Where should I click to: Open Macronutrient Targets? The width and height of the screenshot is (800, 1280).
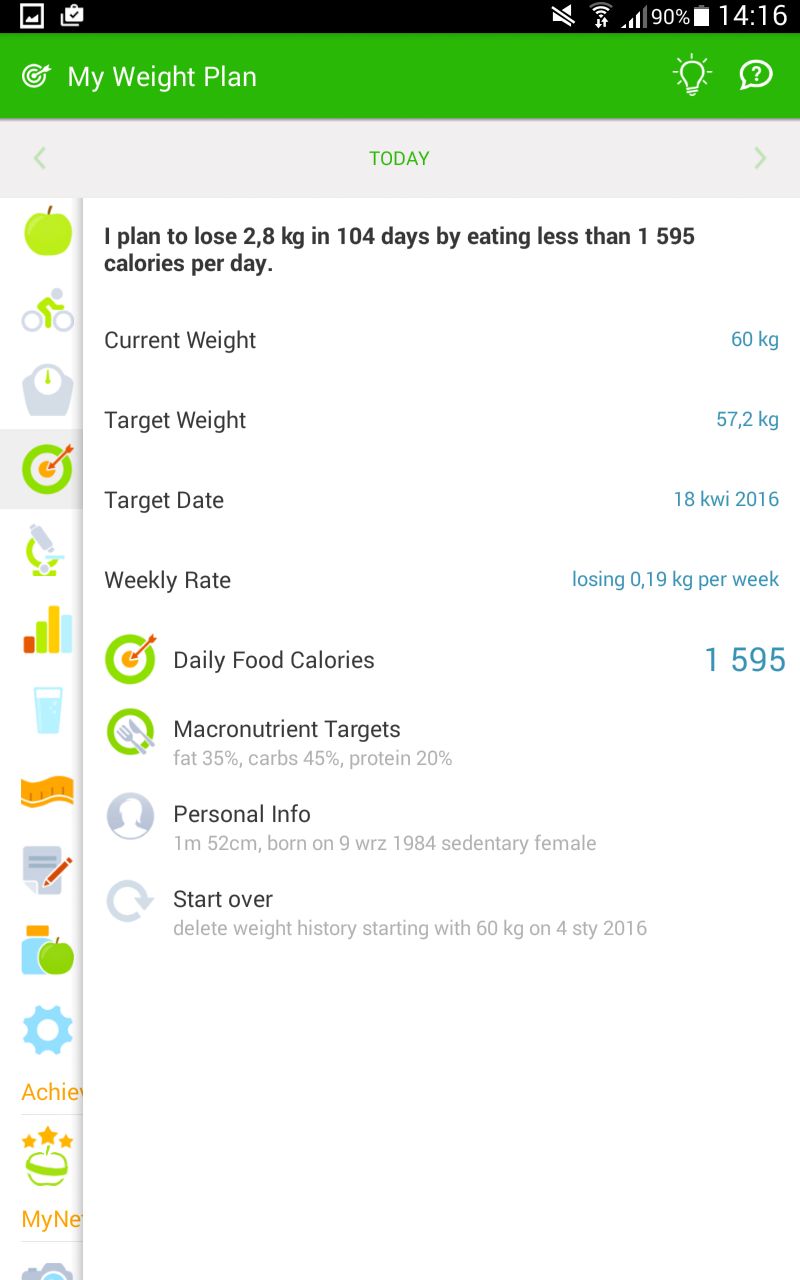(441, 742)
